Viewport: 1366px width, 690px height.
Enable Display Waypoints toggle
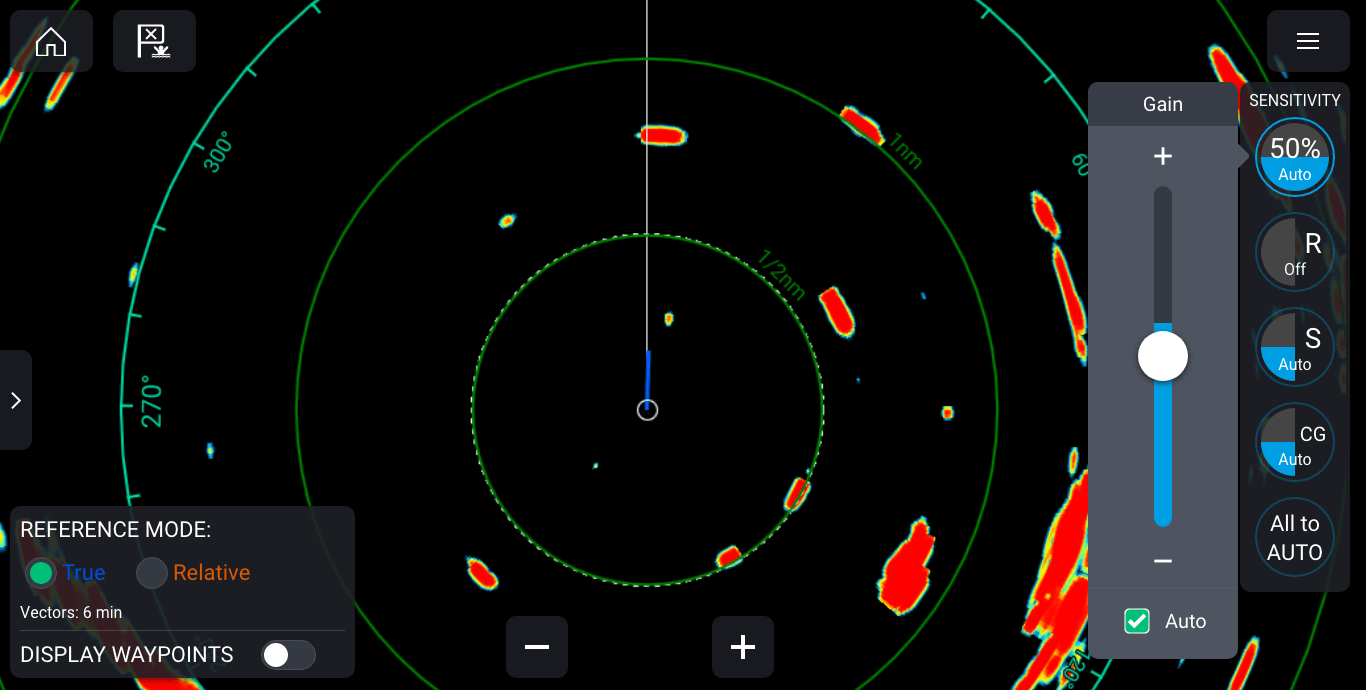coord(288,655)
